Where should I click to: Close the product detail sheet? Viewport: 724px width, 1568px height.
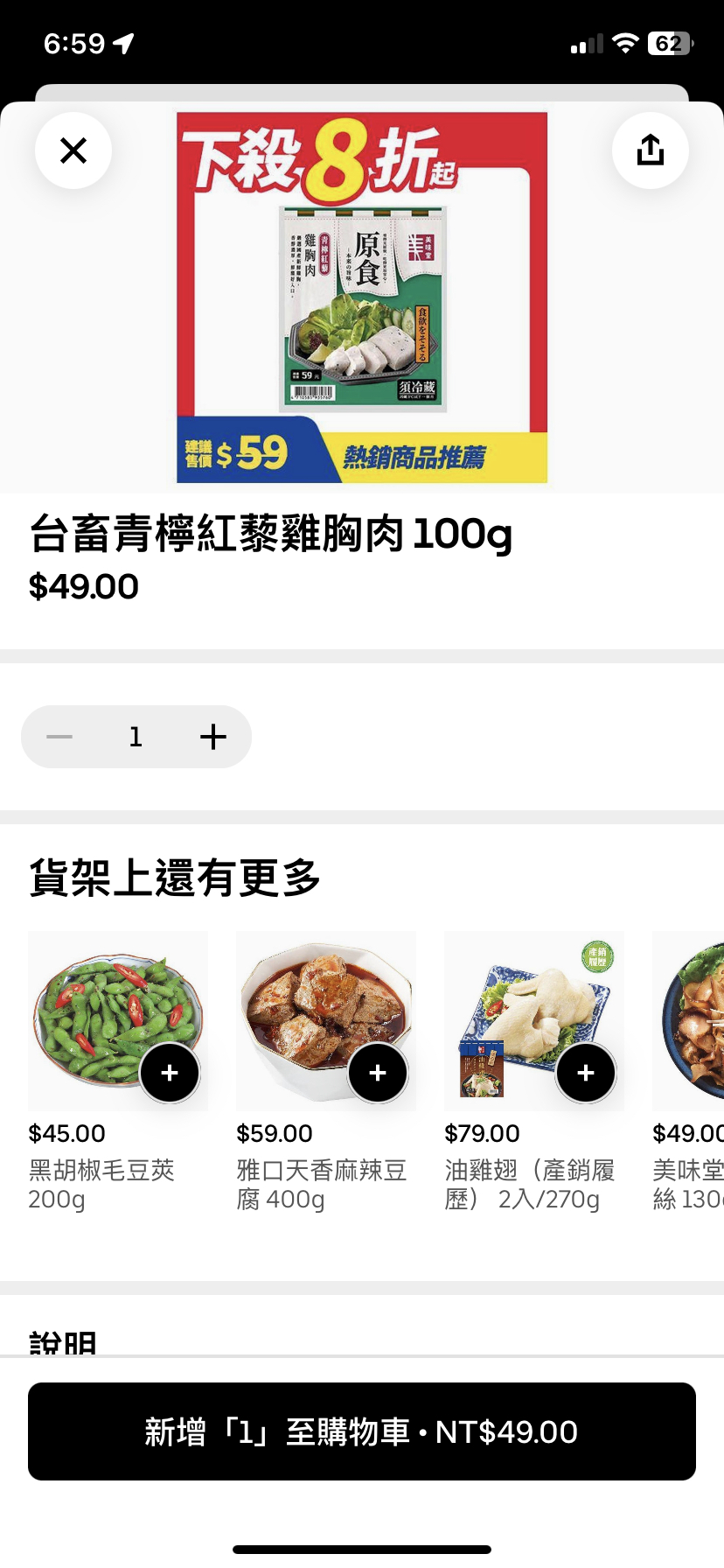coord(73,150)
